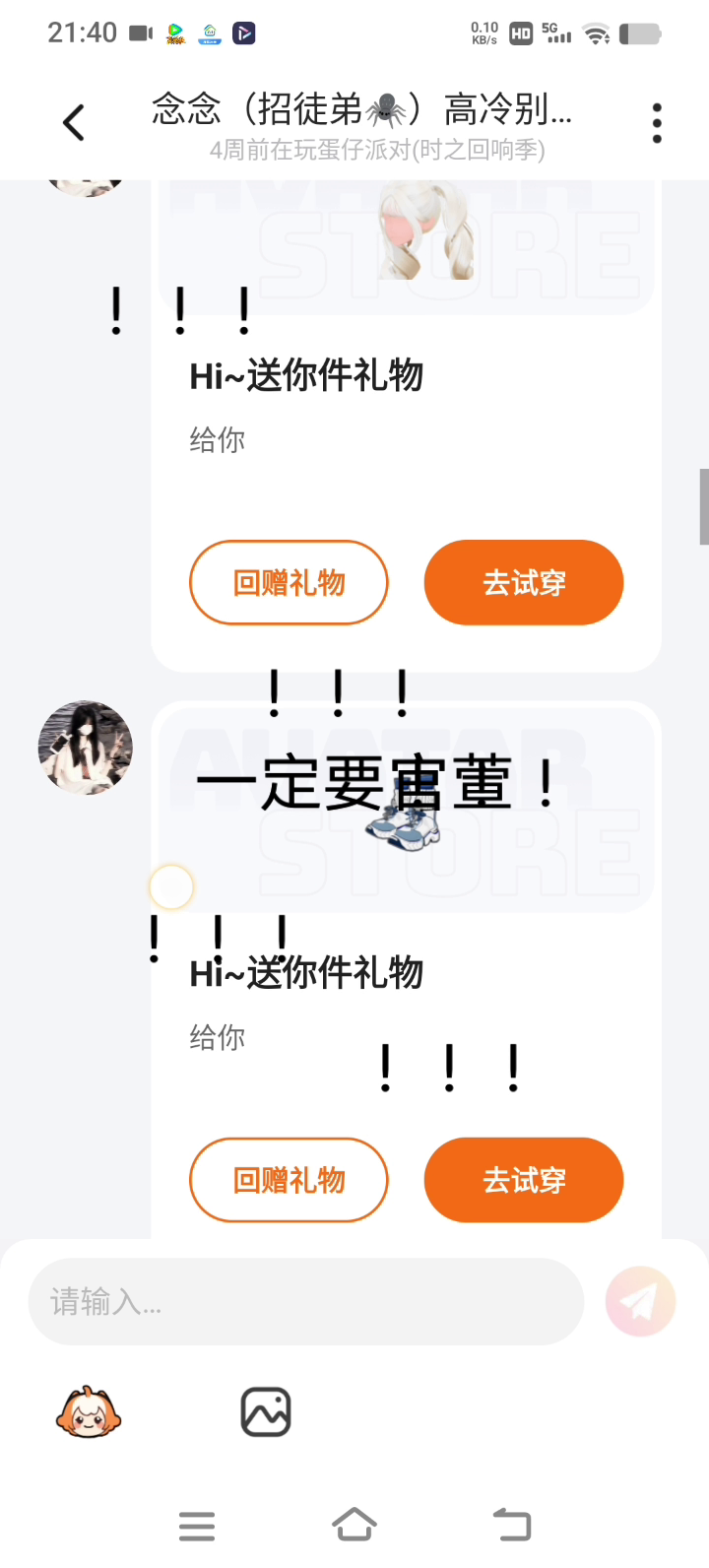The image size is (709, 1568).
Task: Open the emoji sticker panel
Action: pos(89,1412)
